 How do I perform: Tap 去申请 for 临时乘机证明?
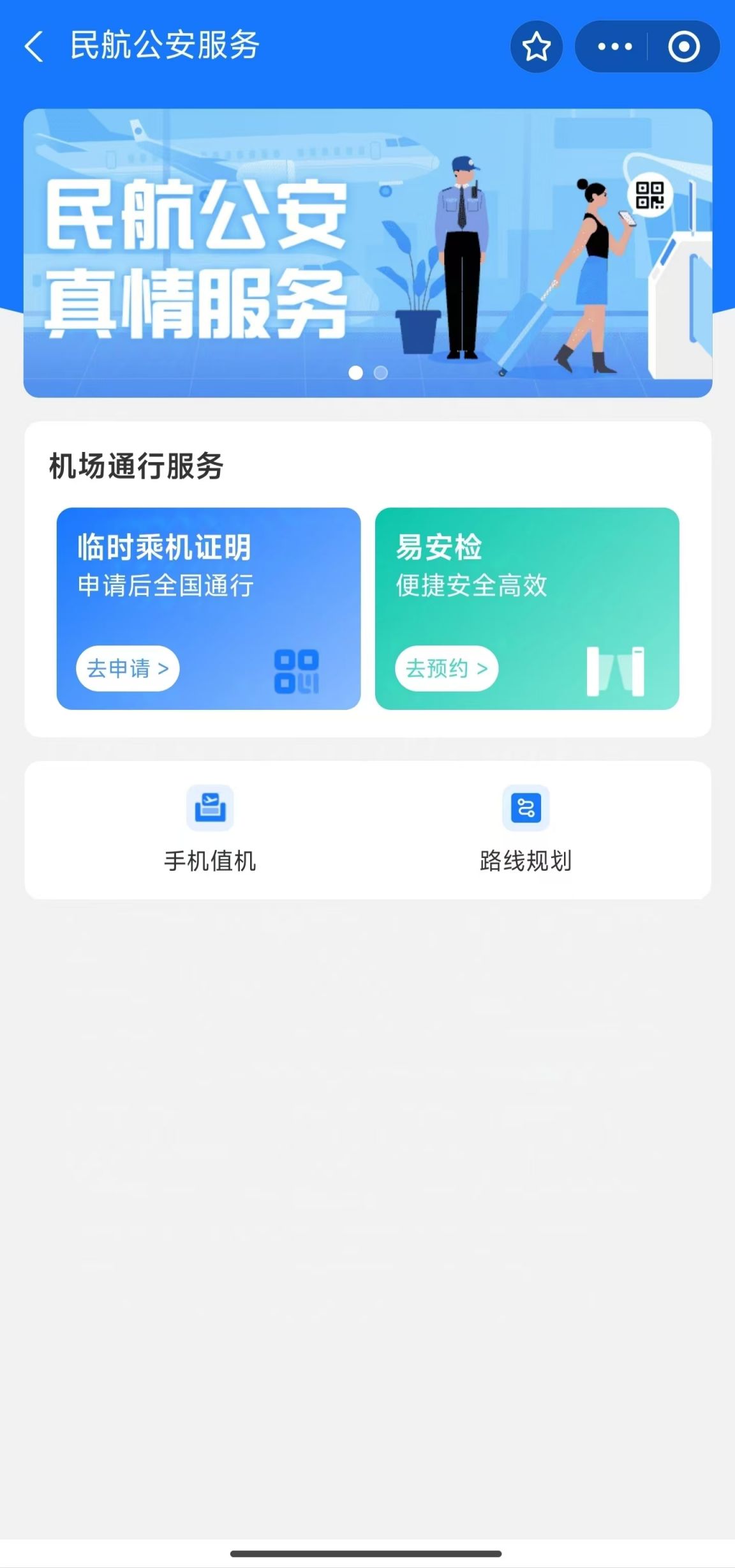click(128, 668)
